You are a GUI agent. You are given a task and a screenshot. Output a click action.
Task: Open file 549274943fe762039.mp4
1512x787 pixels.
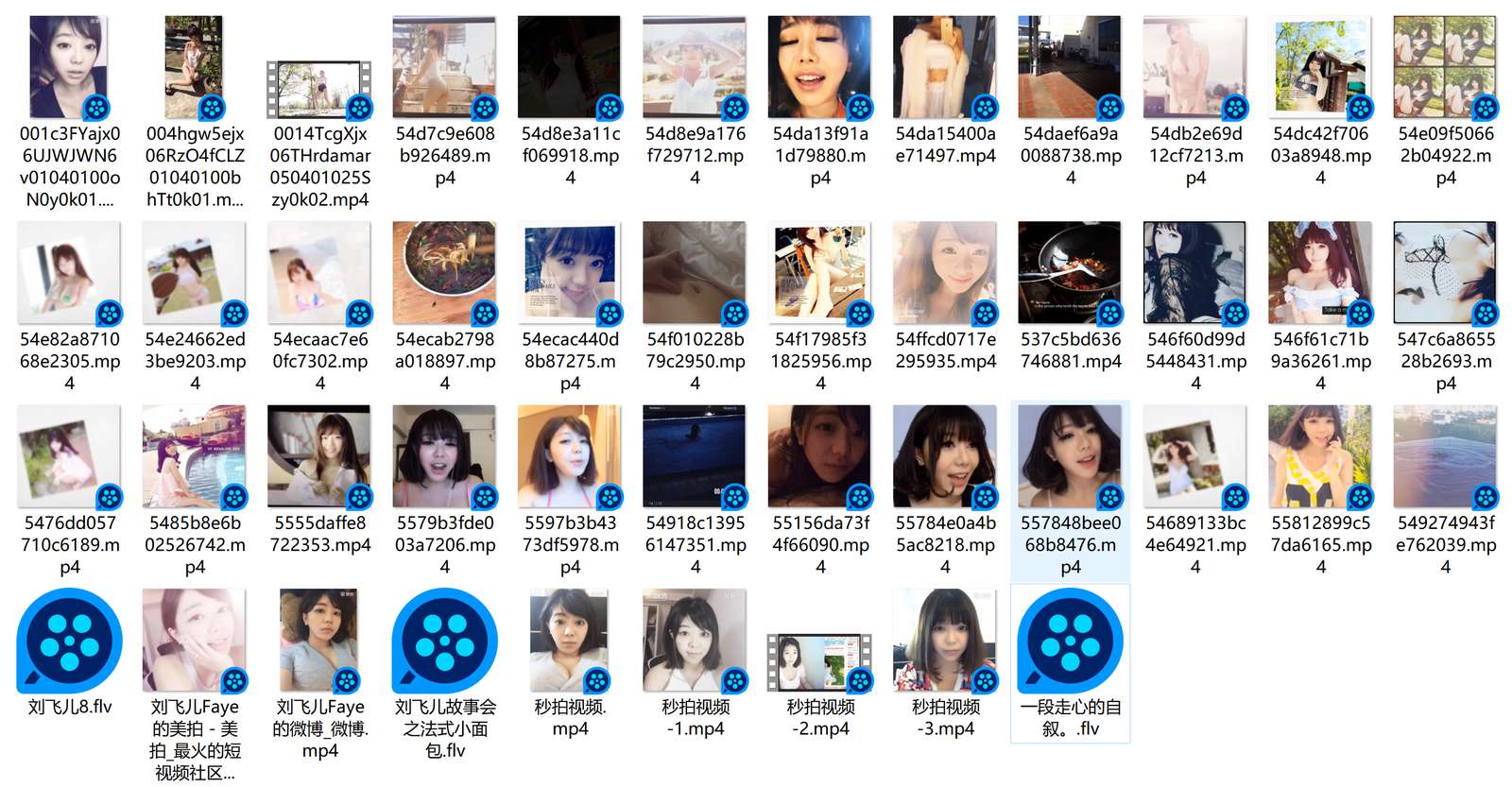(x=1445, y=457)
